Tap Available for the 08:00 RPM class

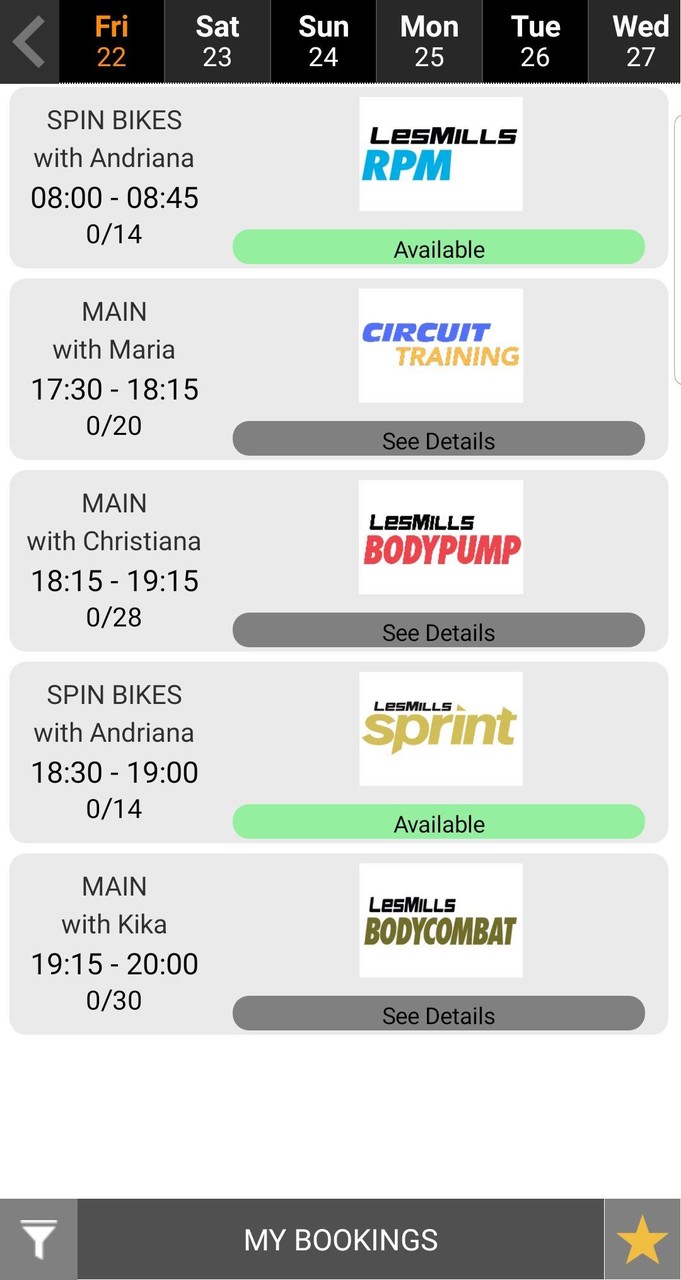(x=438, y=248)
